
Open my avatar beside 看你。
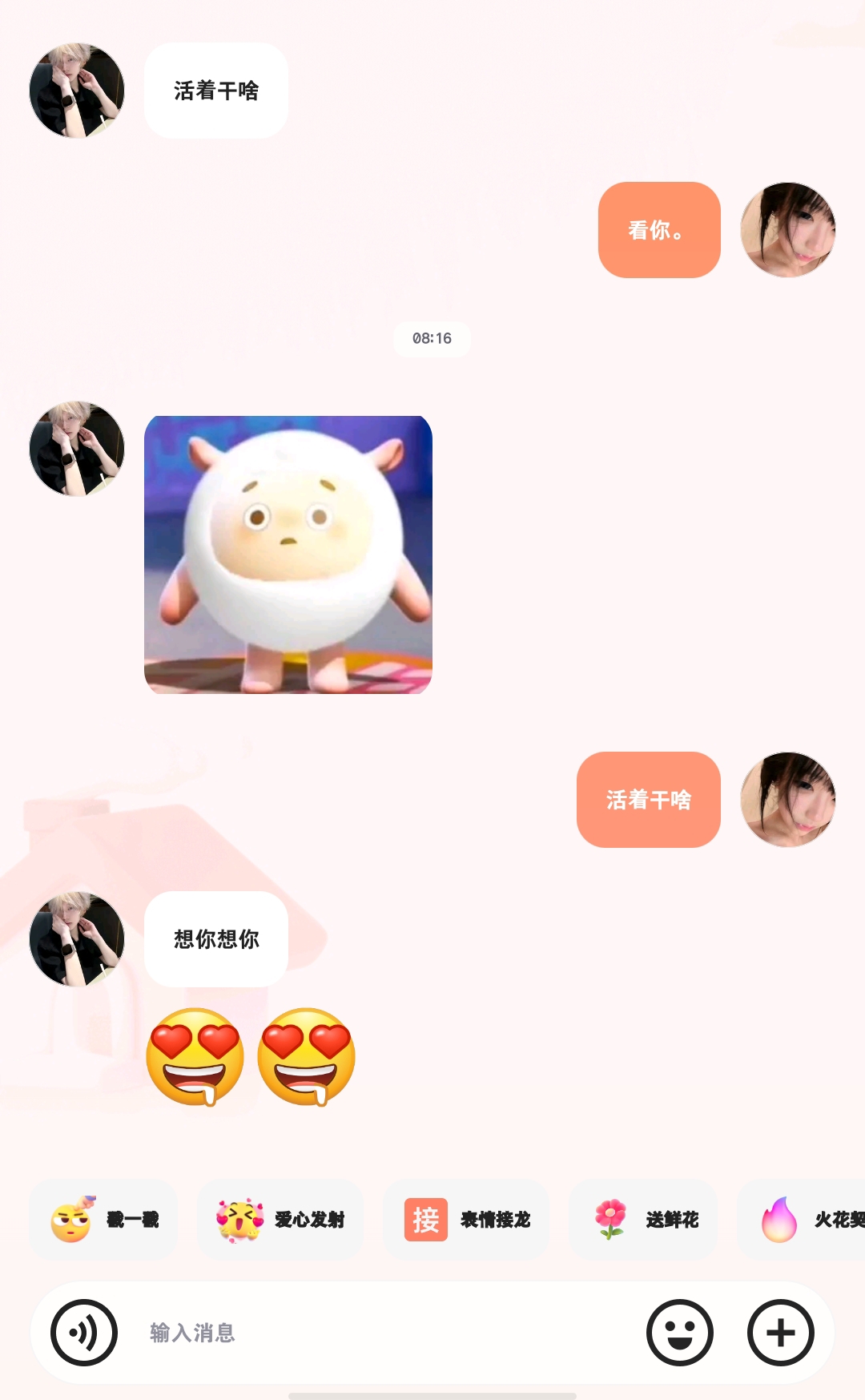tap(787, 230)
